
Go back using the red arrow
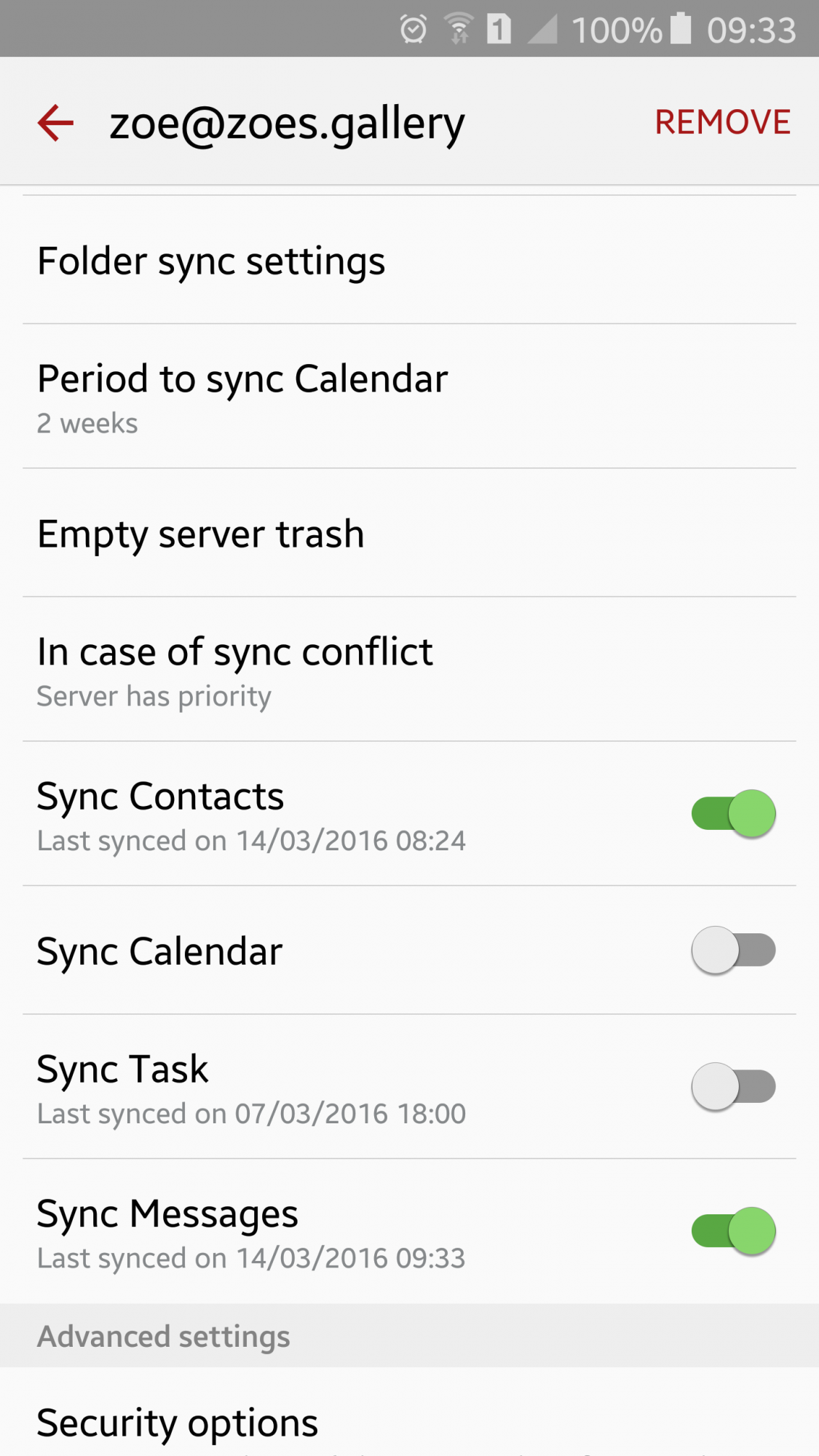[56, 122]
